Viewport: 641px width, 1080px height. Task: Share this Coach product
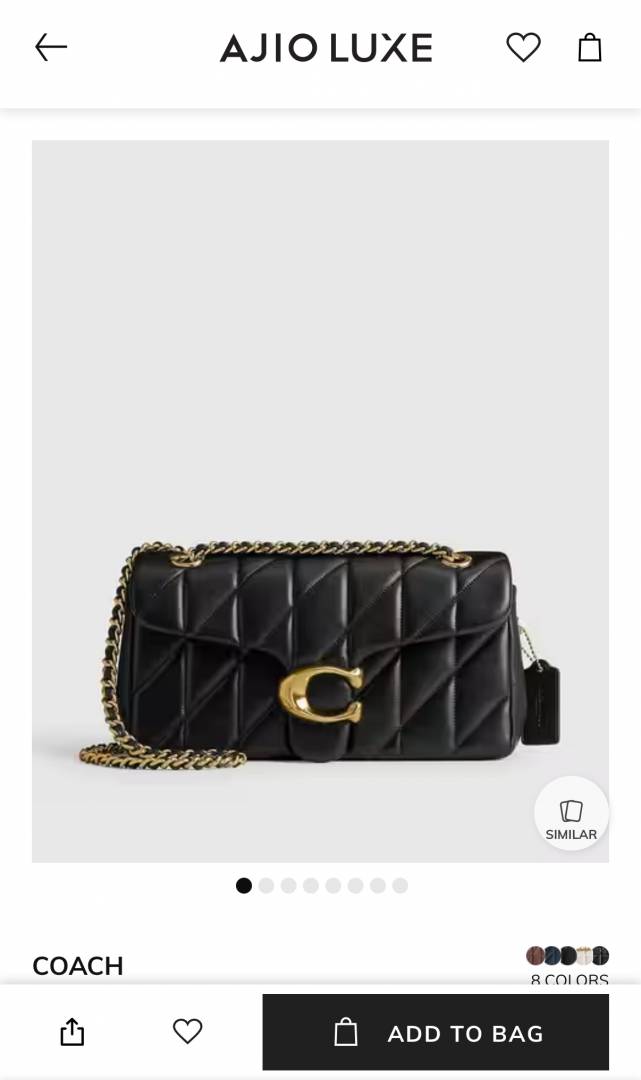tap(72, 1032)
